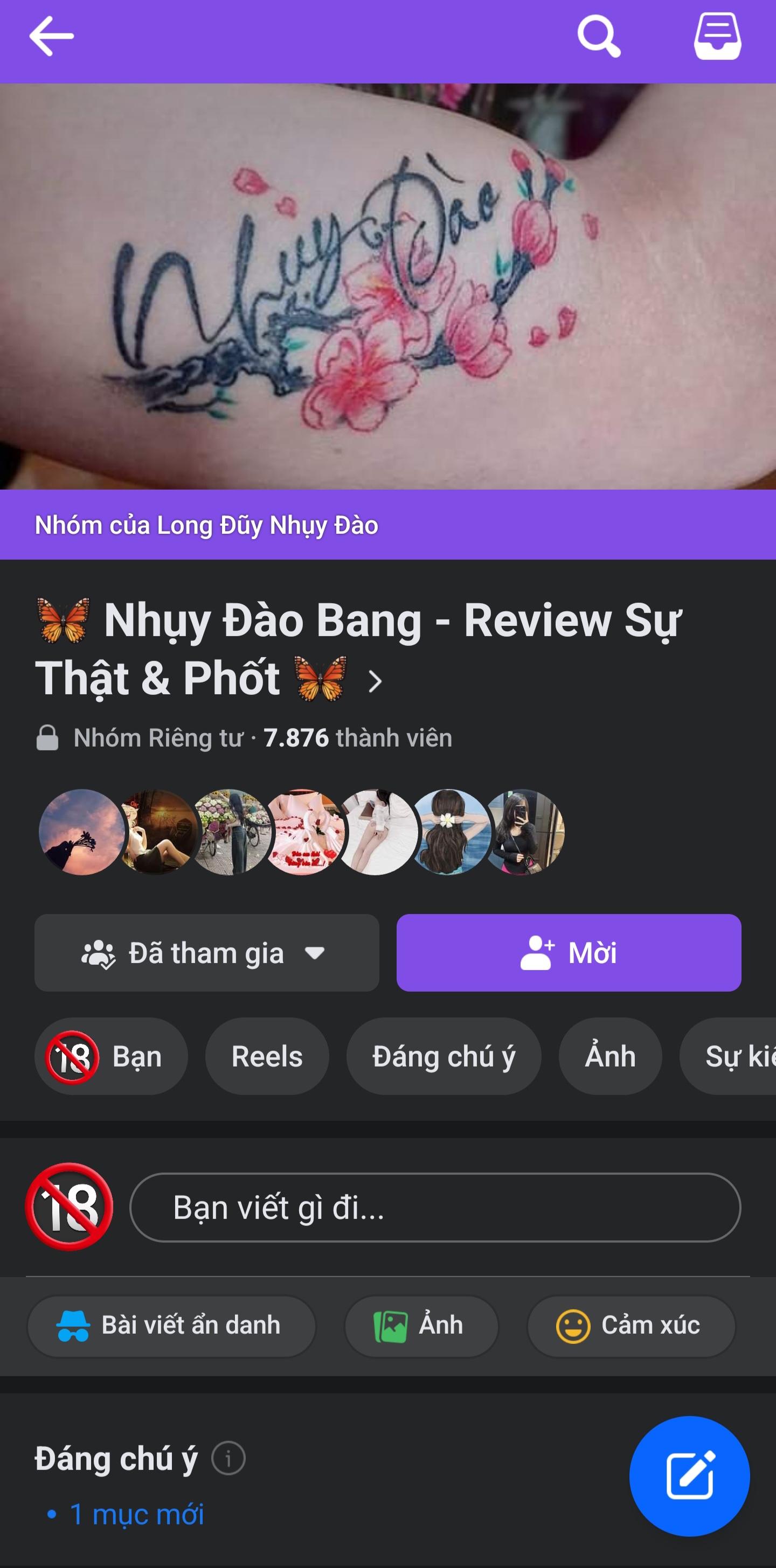This screenshot has width=776, height=1568.
Task: Add a photo using the Ảnh button
Action: 421,1325
